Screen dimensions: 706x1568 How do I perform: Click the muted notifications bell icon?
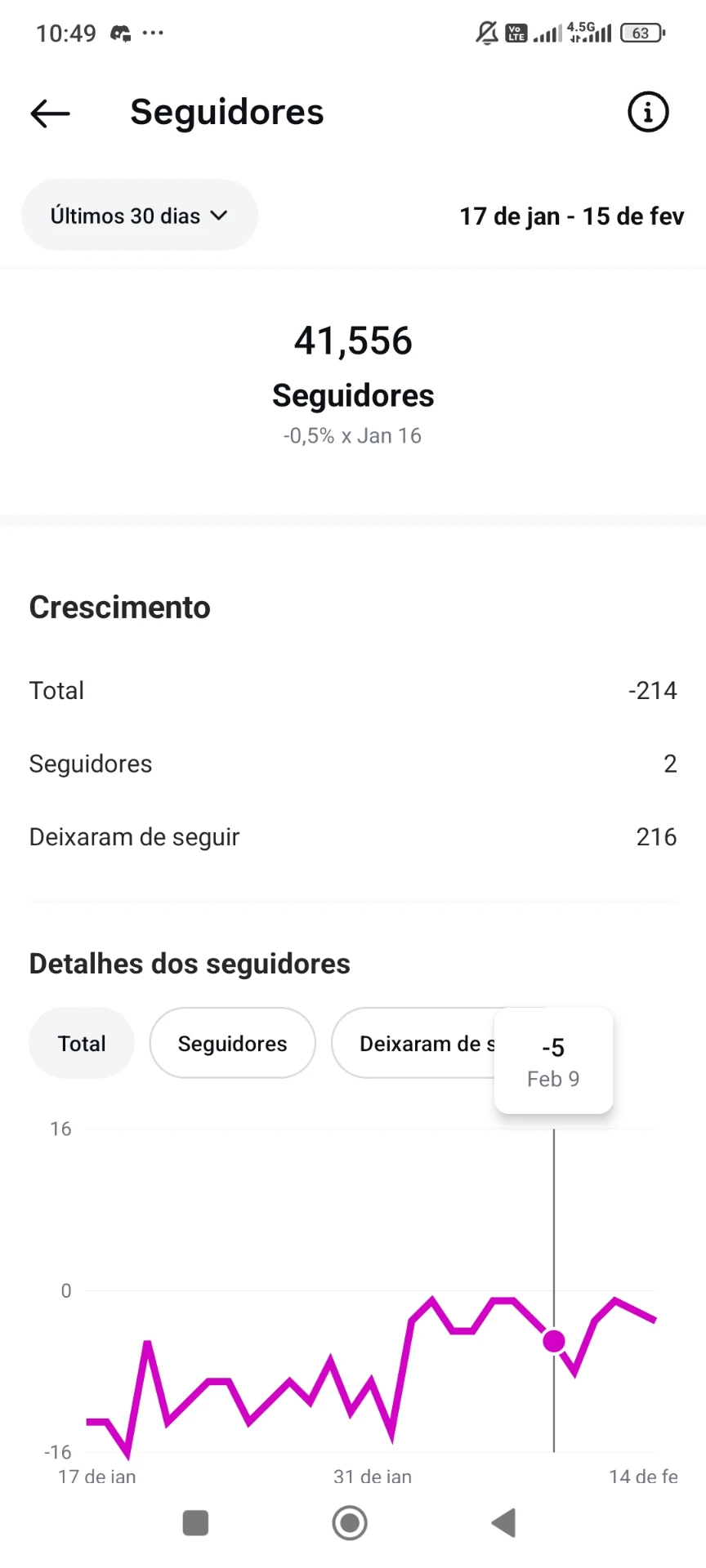coord(485,33)
